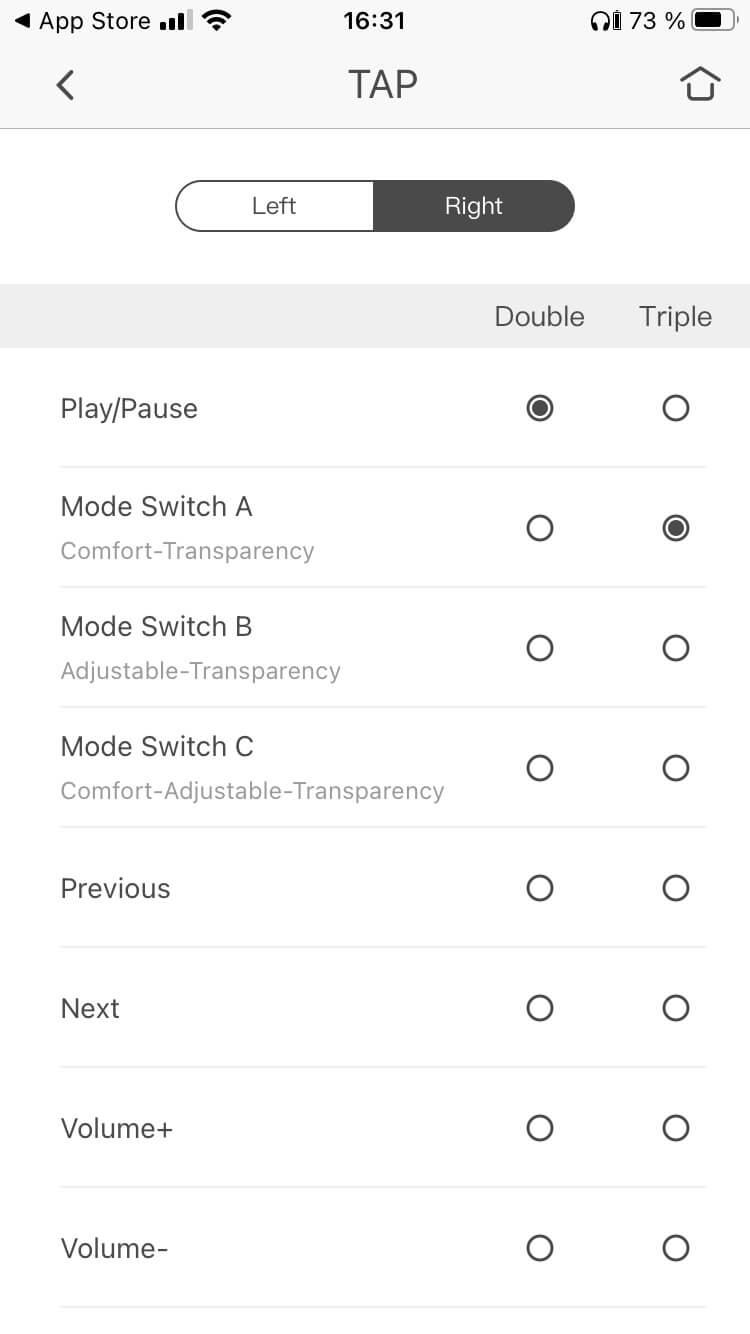
Task: Select the Right earbud tab
Action: coord(474,206)
